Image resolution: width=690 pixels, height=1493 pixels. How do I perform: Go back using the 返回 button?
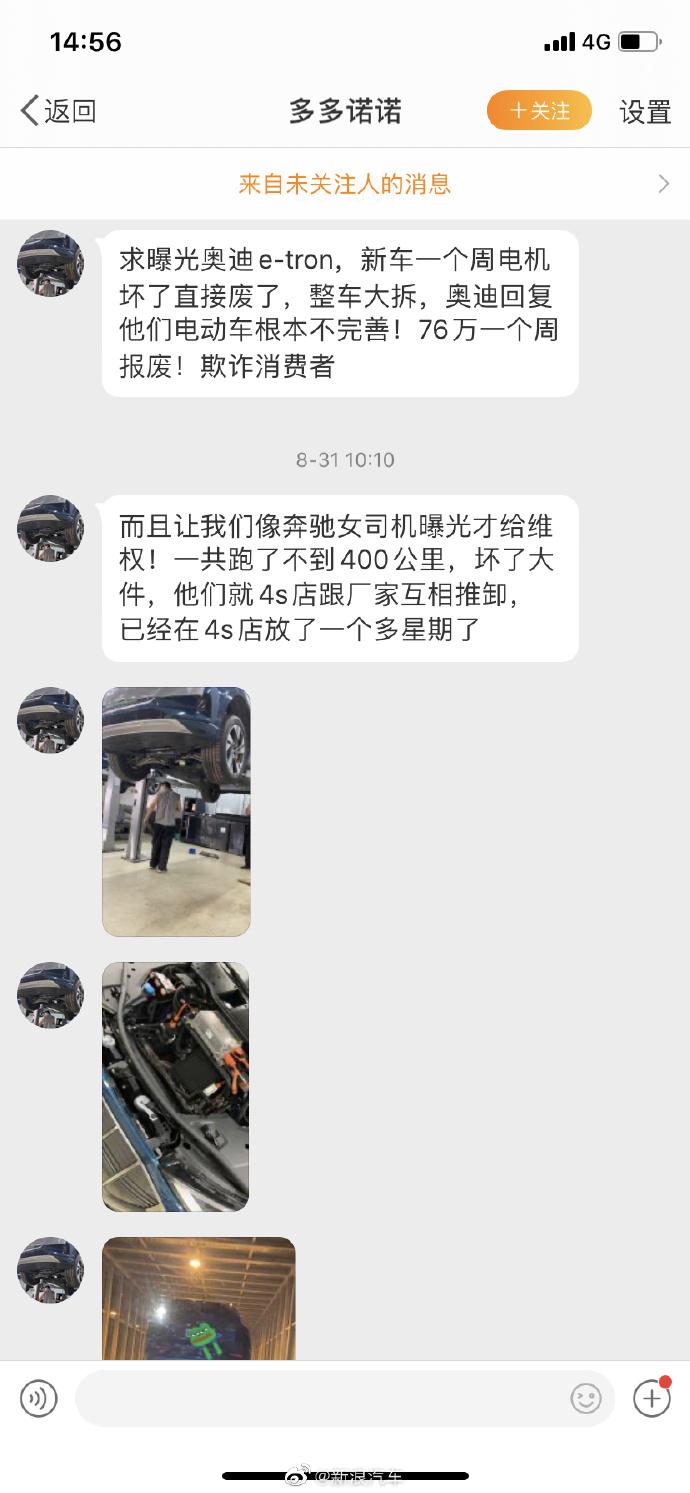(58, 111)
